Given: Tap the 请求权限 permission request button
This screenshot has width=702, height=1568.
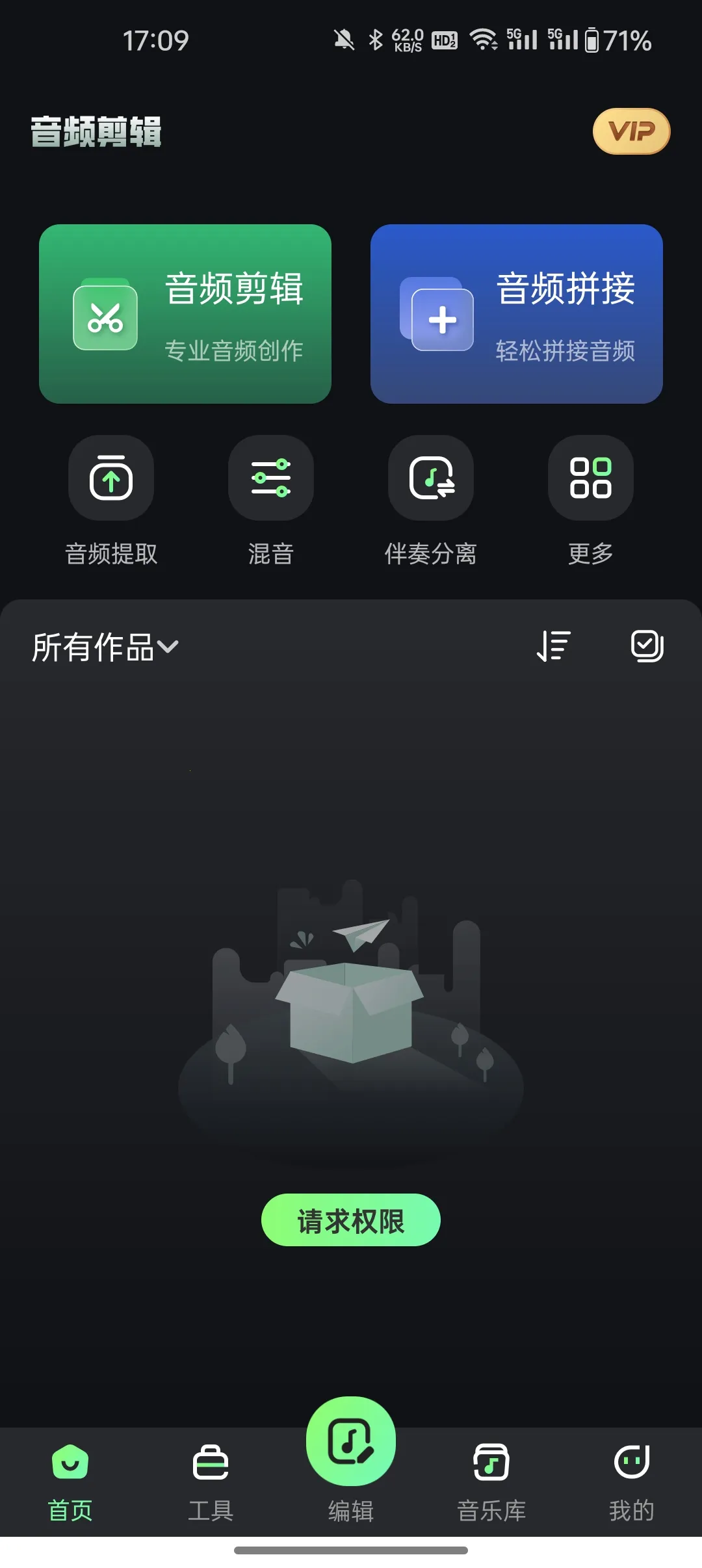Looking at the screenshot, I should 350,1219.
